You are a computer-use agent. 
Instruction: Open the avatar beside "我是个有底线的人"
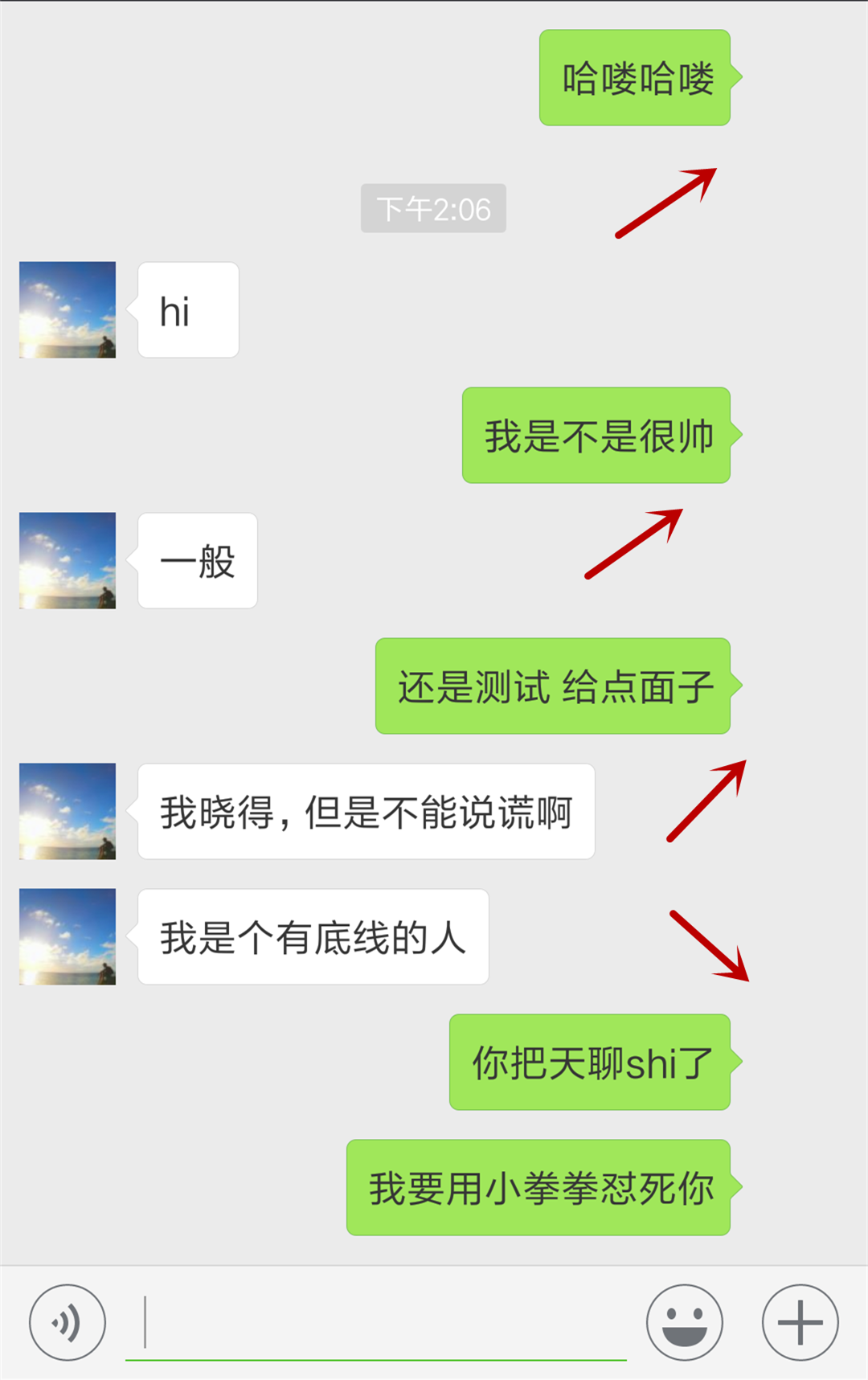coord(68,936)
